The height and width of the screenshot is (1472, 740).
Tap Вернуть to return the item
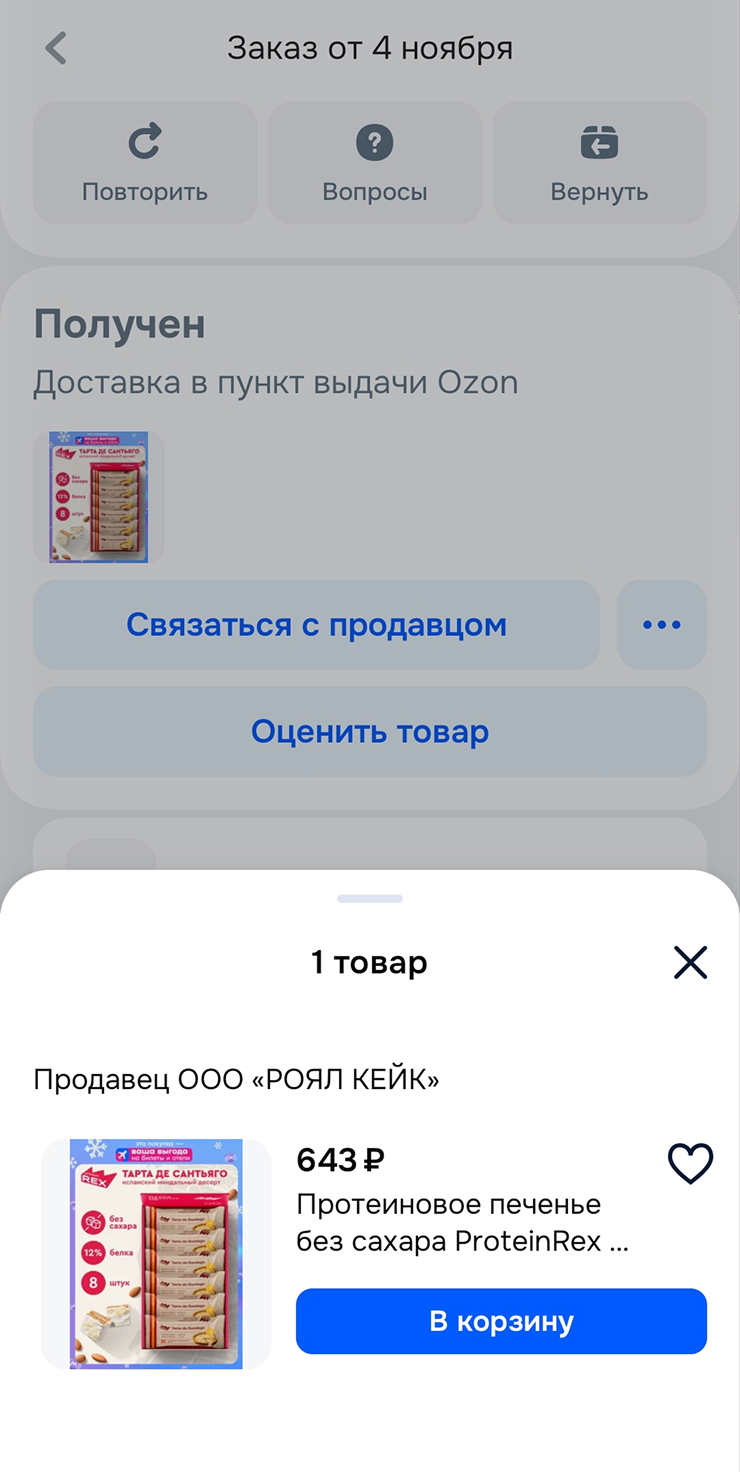coord(599,163)
